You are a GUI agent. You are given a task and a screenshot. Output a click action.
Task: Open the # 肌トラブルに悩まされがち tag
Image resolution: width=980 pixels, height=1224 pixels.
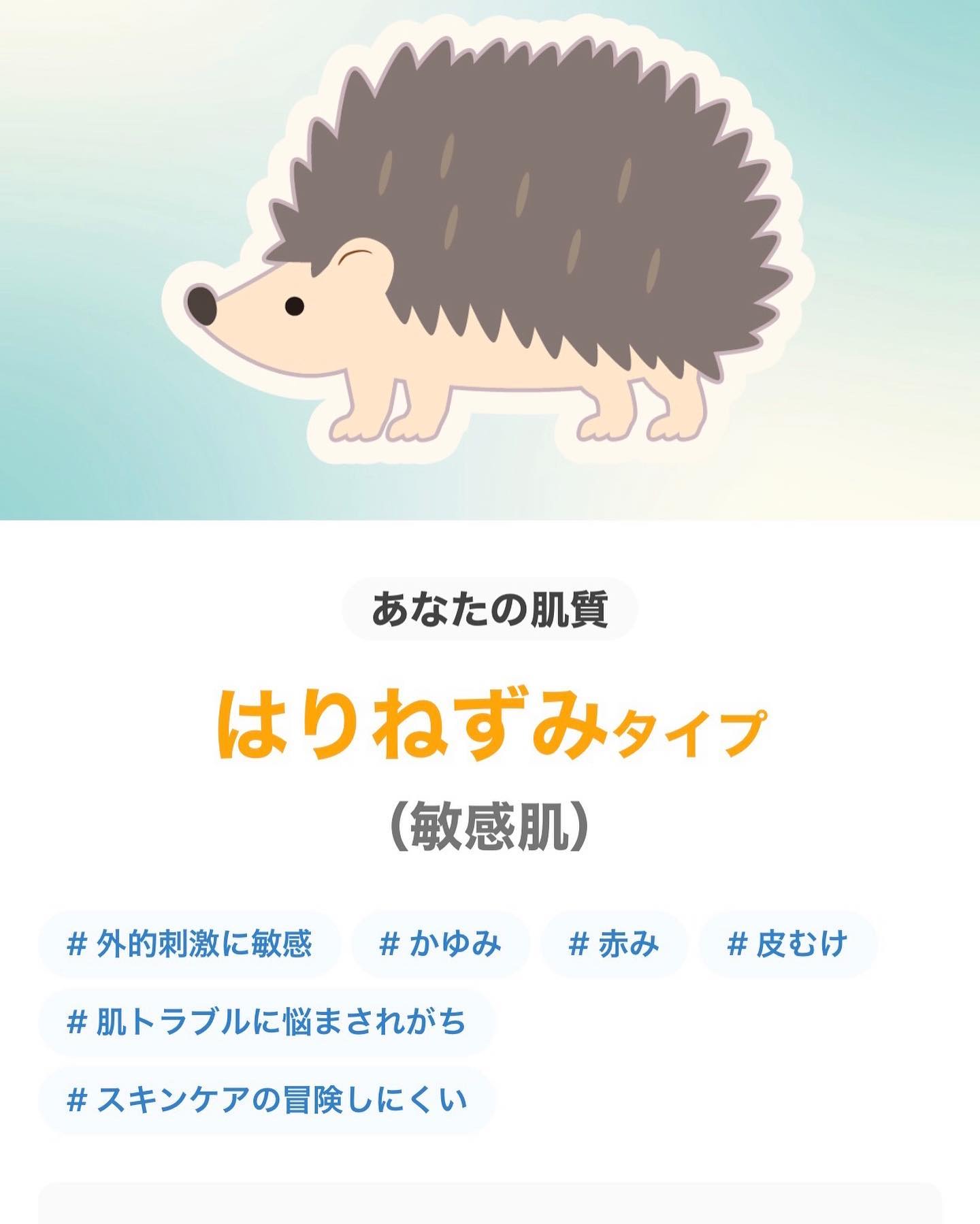[x=266, y=1022]
